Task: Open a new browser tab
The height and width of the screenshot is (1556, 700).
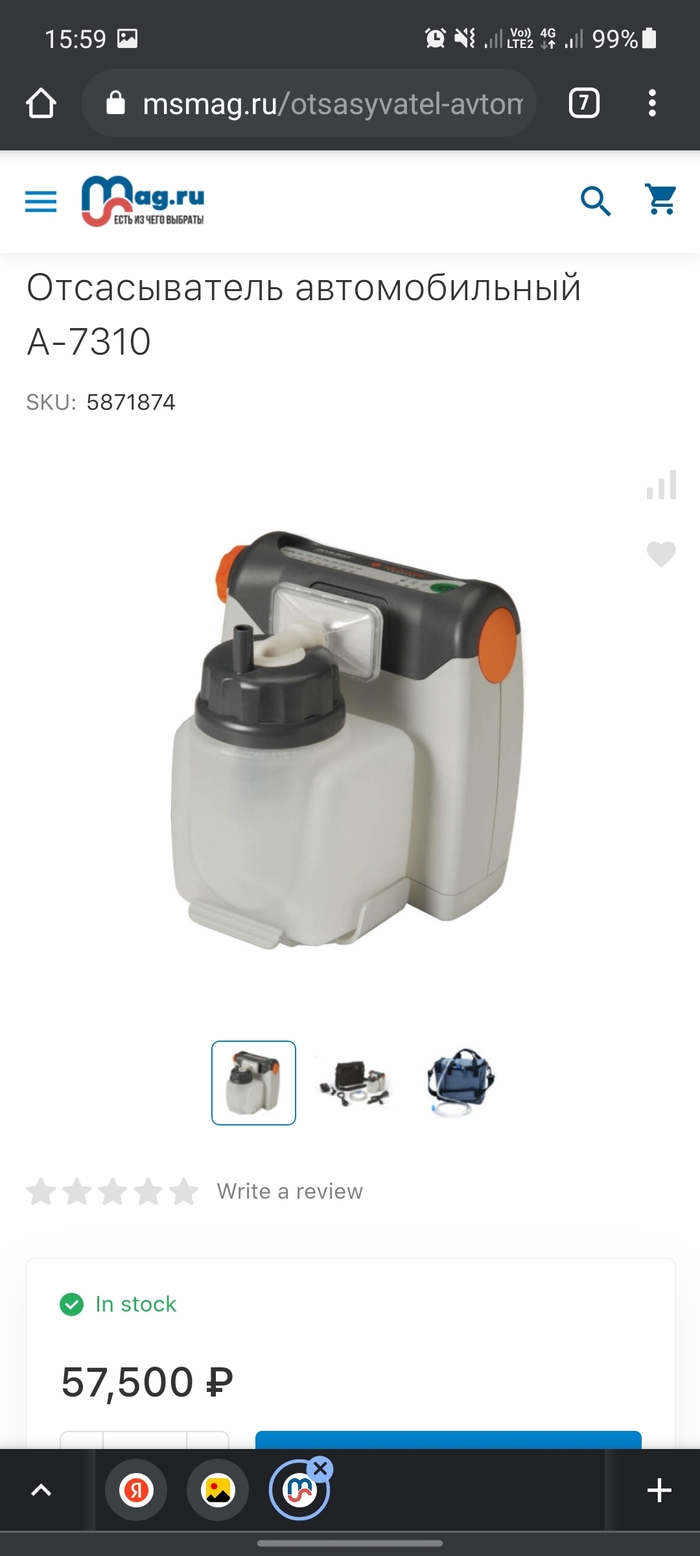Action: click(659, 1491)
